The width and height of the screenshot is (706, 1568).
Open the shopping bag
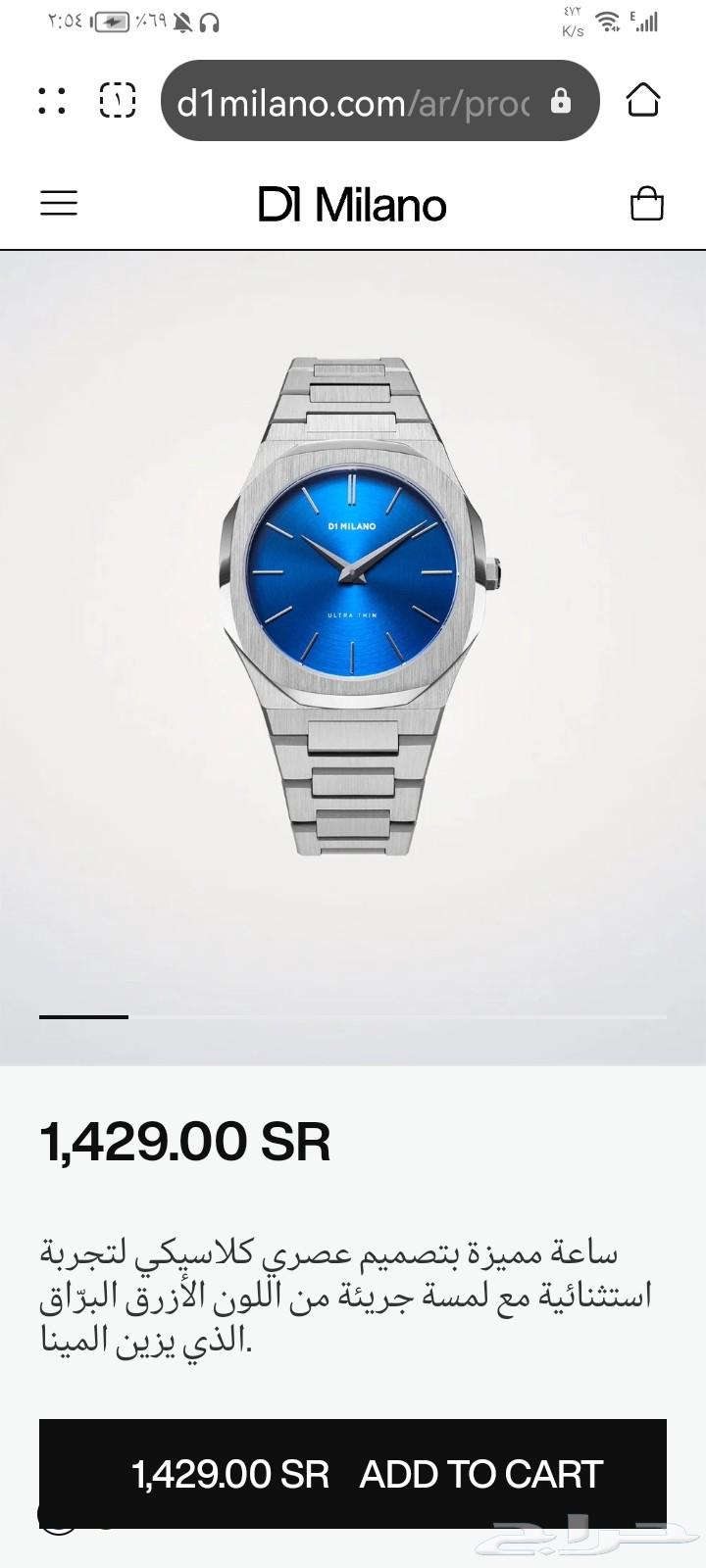click(x=646, y=204)
